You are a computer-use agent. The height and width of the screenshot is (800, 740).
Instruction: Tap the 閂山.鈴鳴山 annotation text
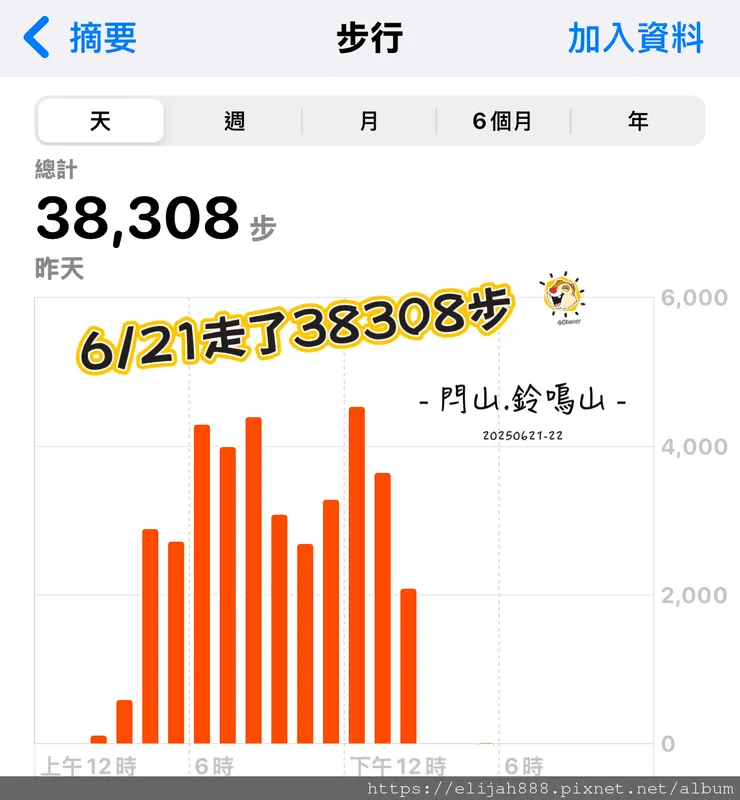[521, 399]
